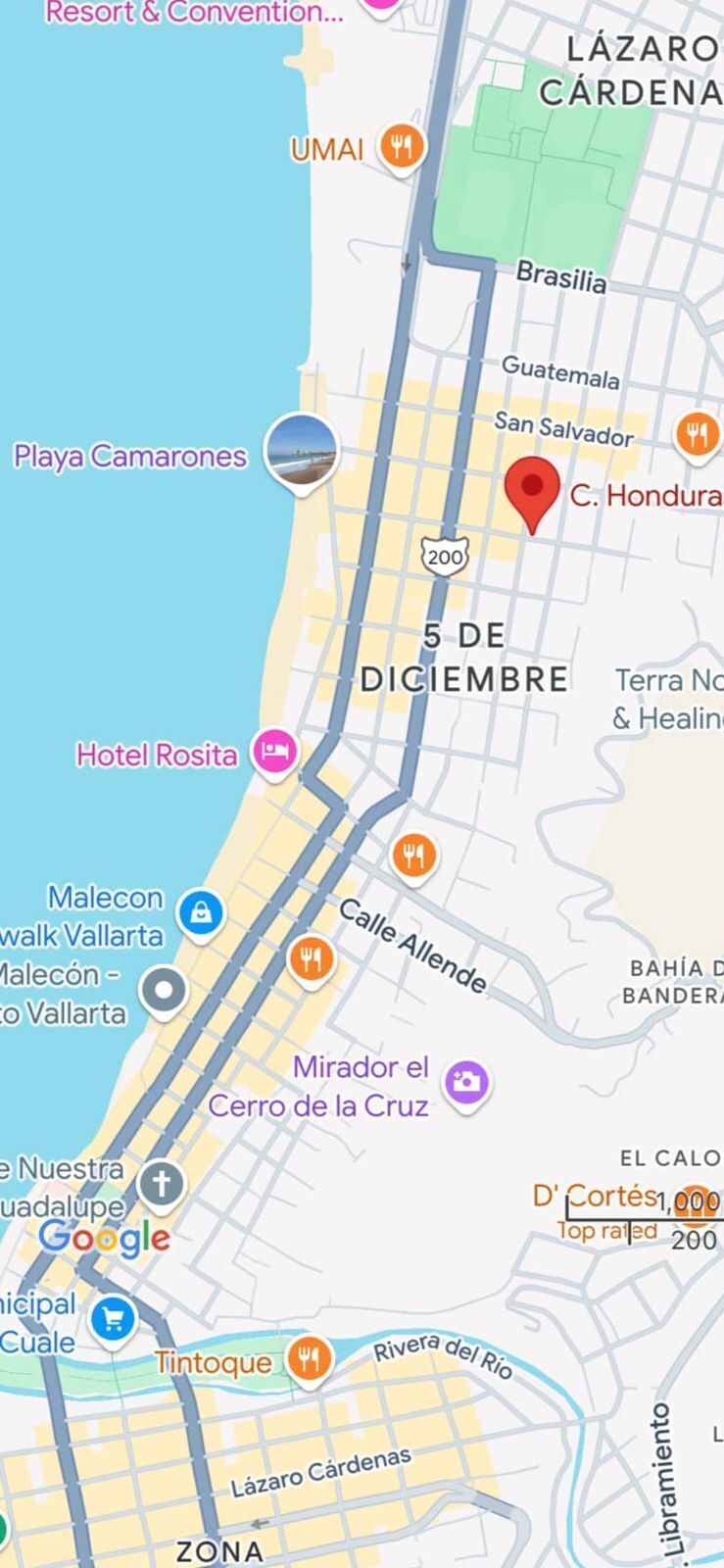Open the Tintoque restaurant marker
This screenshot has height=1568, width=724.
309,1360
